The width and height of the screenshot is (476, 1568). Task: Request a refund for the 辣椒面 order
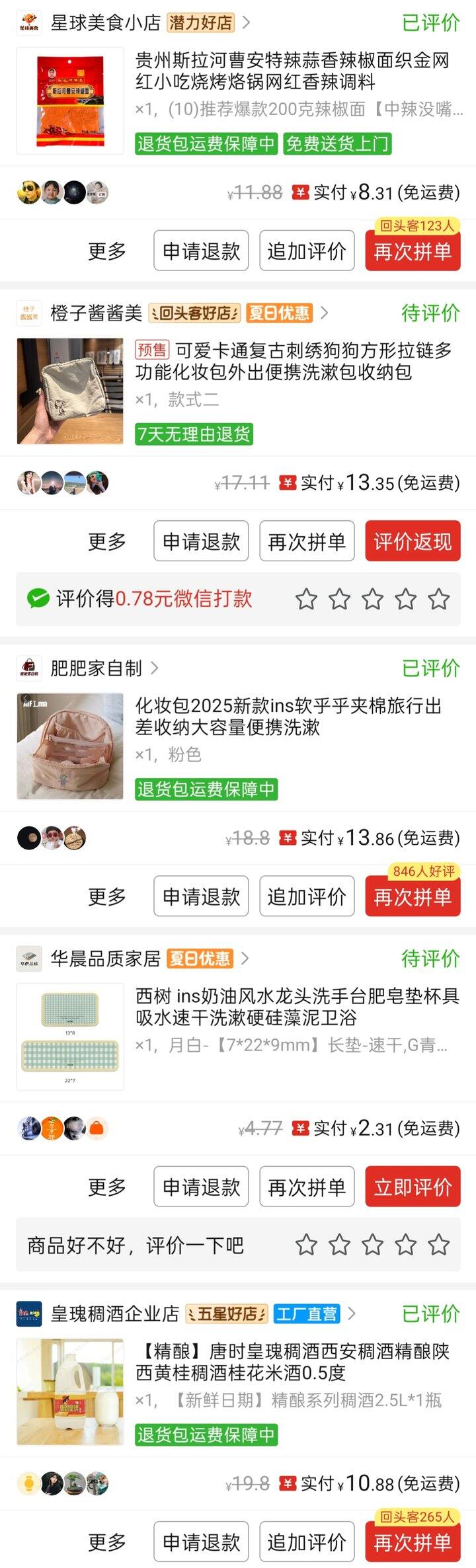pyautogui.click(x=201, y=251)
